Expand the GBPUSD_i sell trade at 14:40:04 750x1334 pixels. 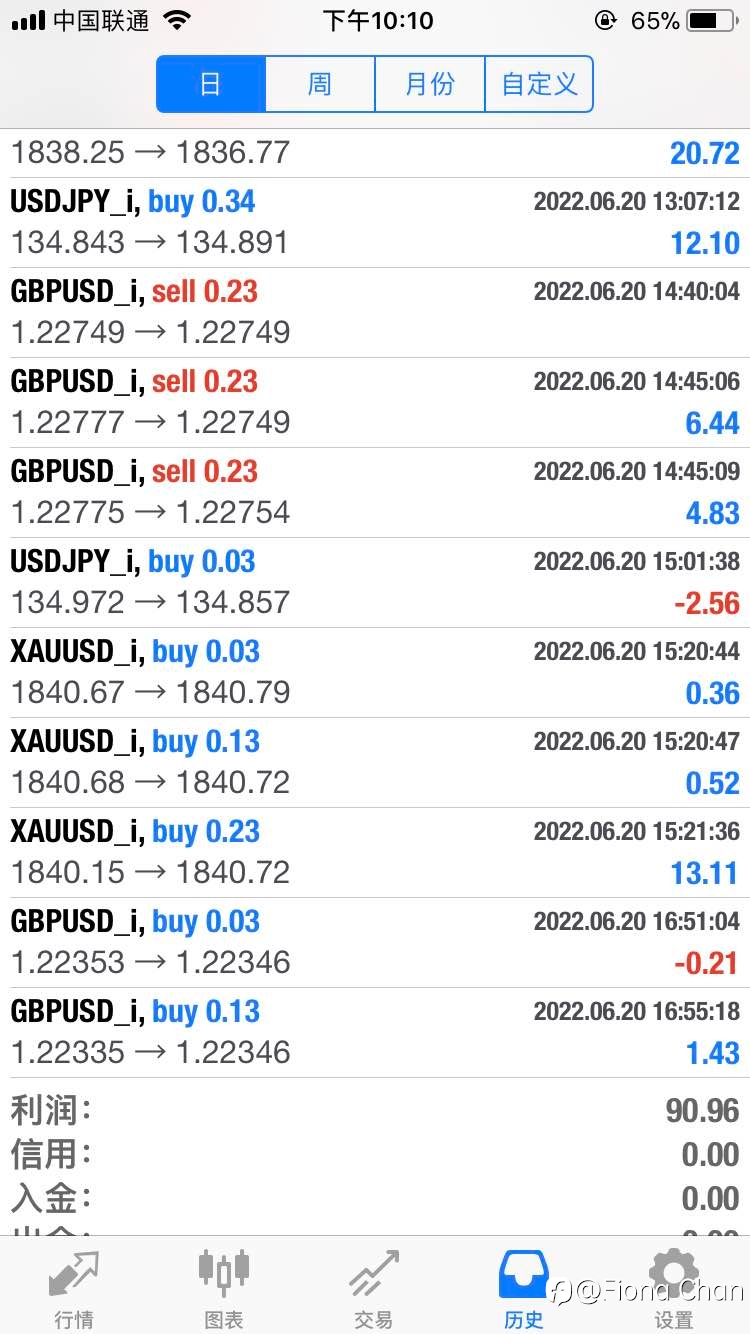(375, 313)
